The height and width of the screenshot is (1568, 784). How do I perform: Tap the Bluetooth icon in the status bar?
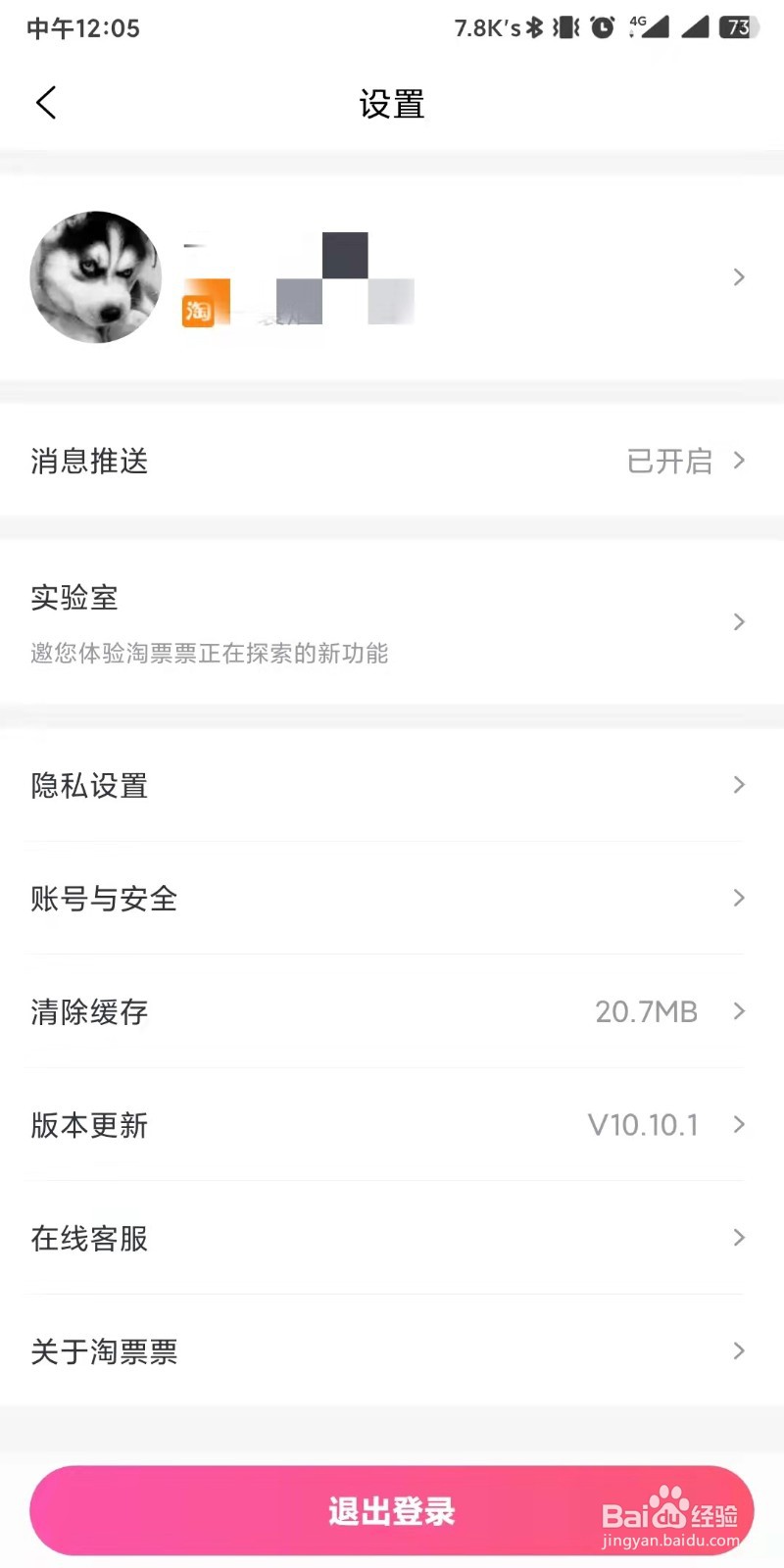[x=533, y=27]
